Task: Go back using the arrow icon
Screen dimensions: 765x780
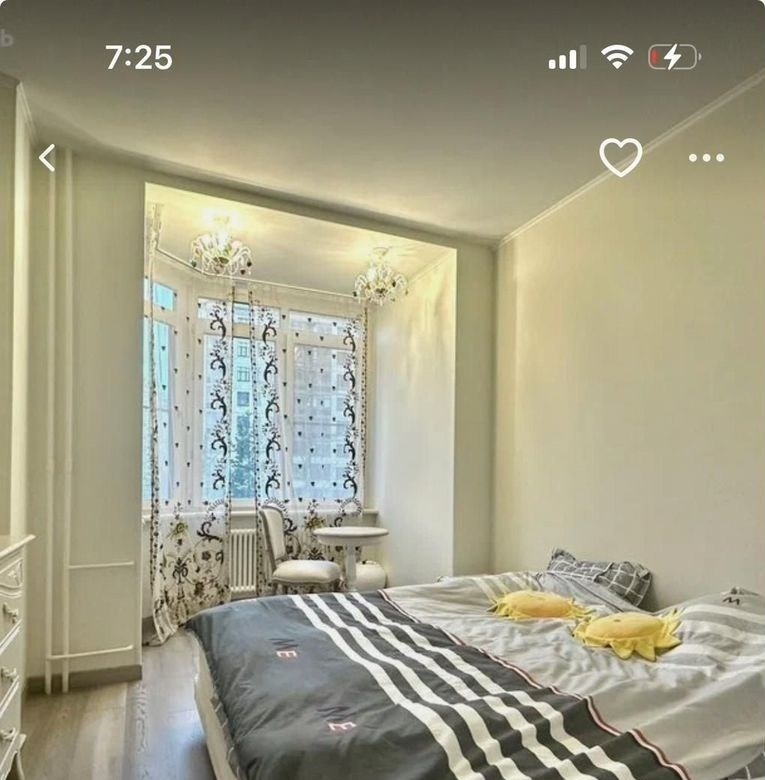Action: [46, 157]
